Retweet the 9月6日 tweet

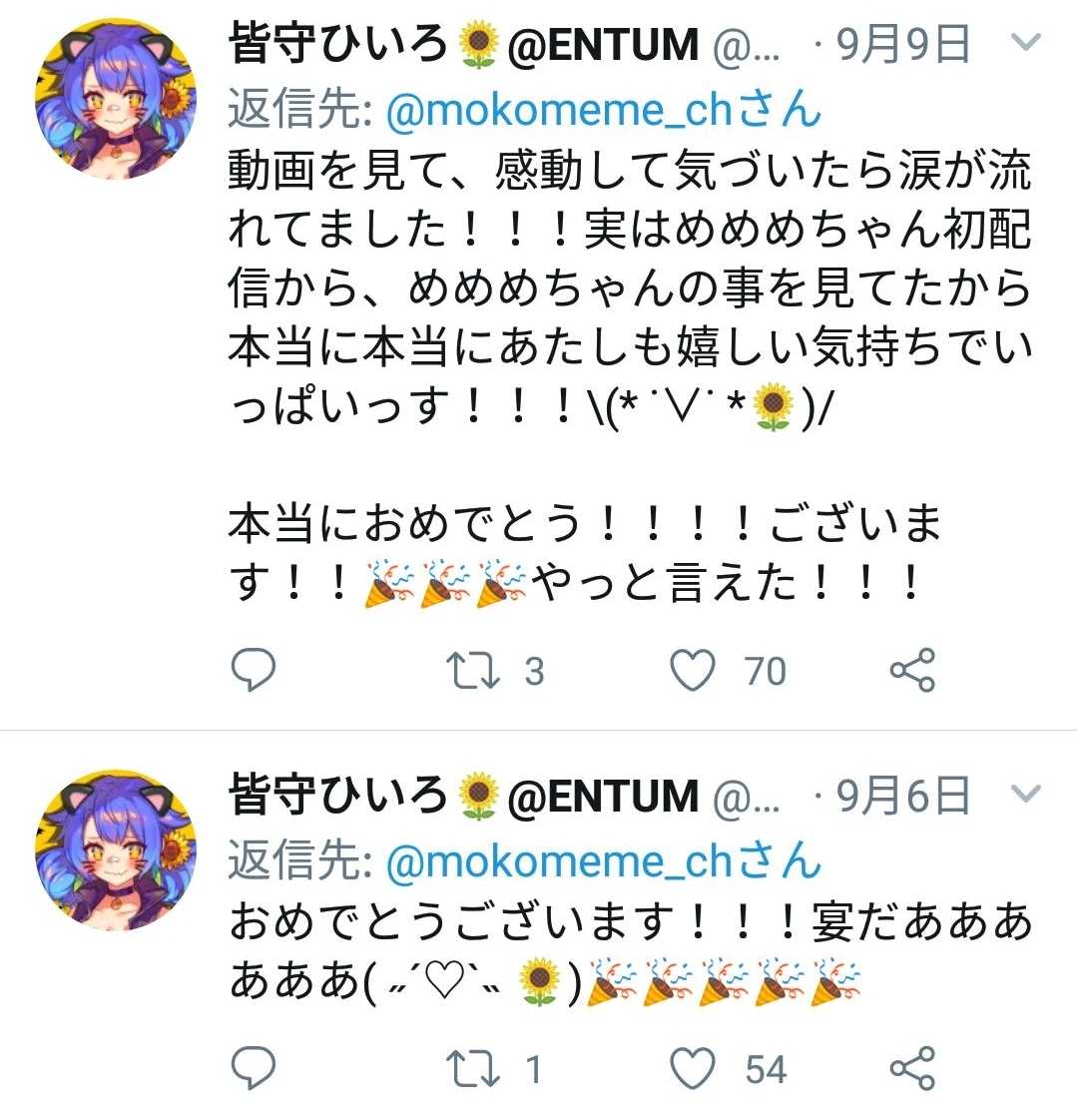pos(473,1069)
